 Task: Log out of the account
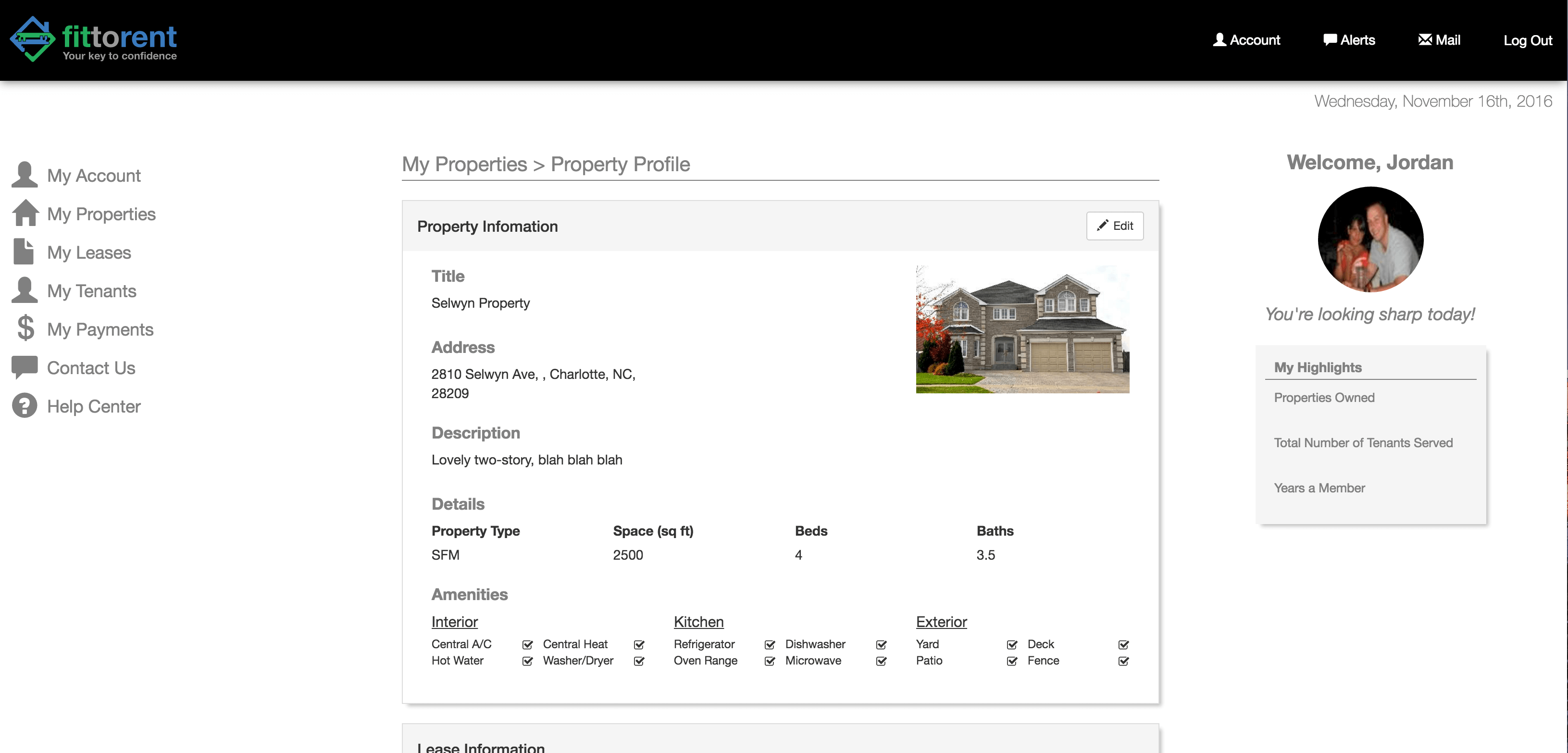1527,41
